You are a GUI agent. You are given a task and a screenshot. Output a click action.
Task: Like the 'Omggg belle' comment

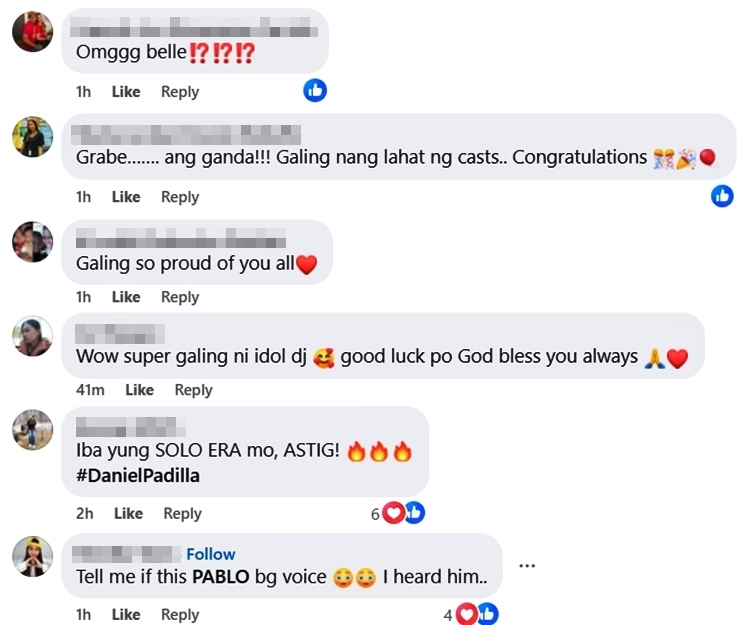(126, 92)
